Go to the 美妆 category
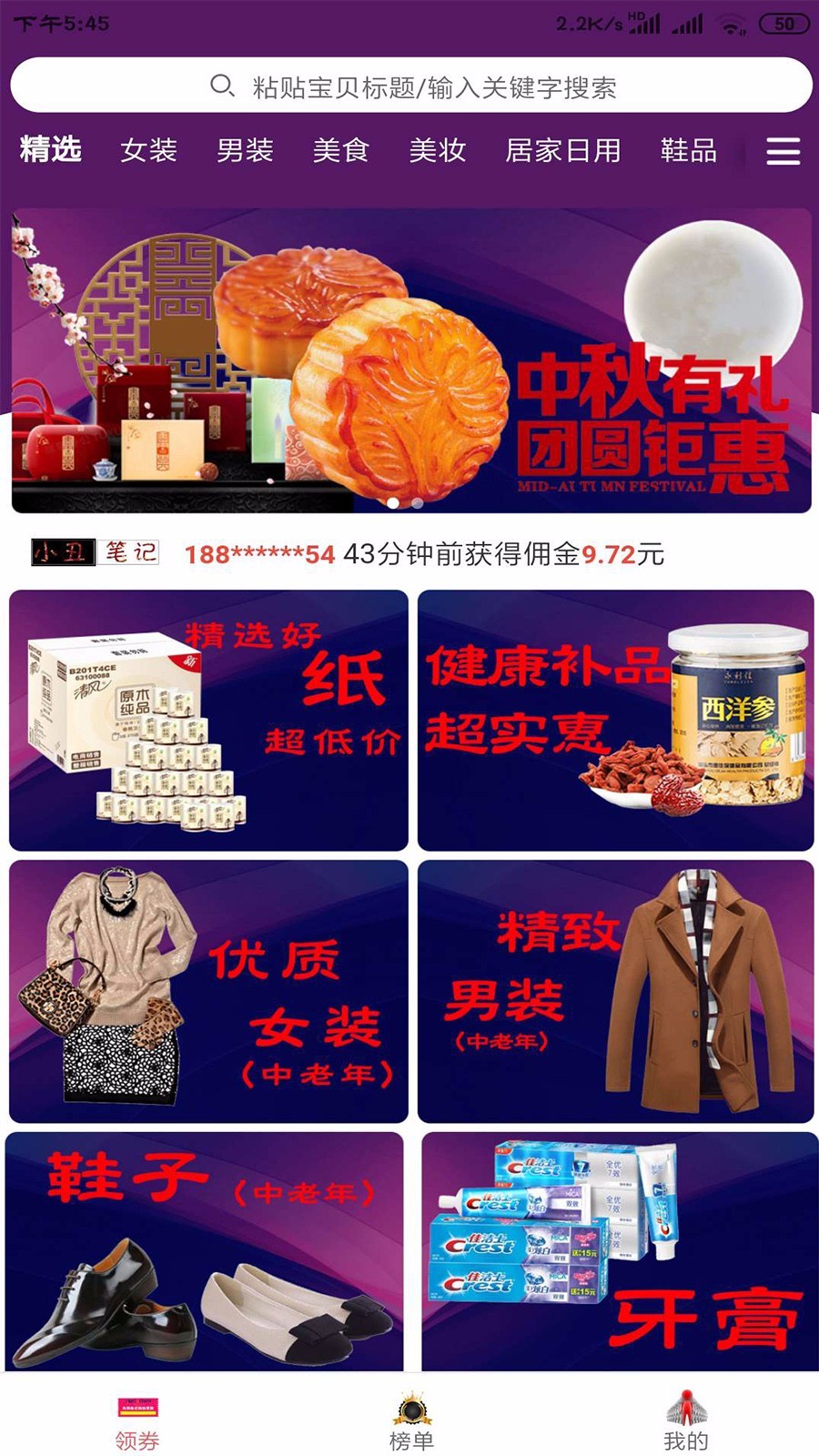 (x=437, y=150)
